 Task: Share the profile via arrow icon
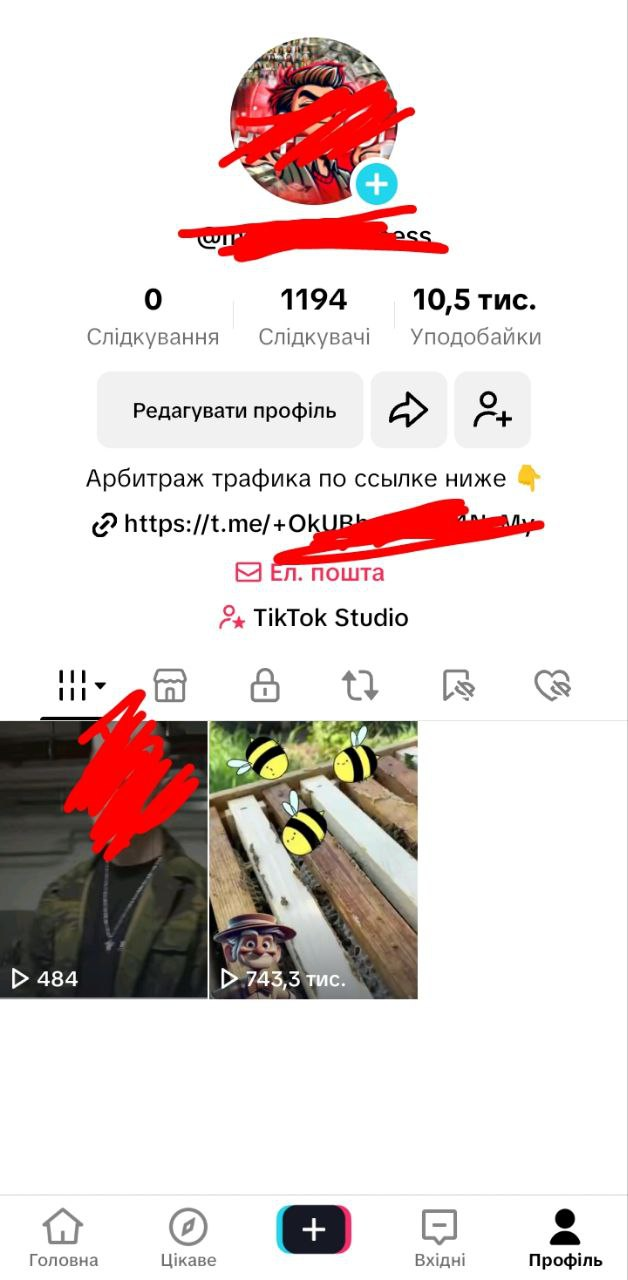tap(408, 410)
